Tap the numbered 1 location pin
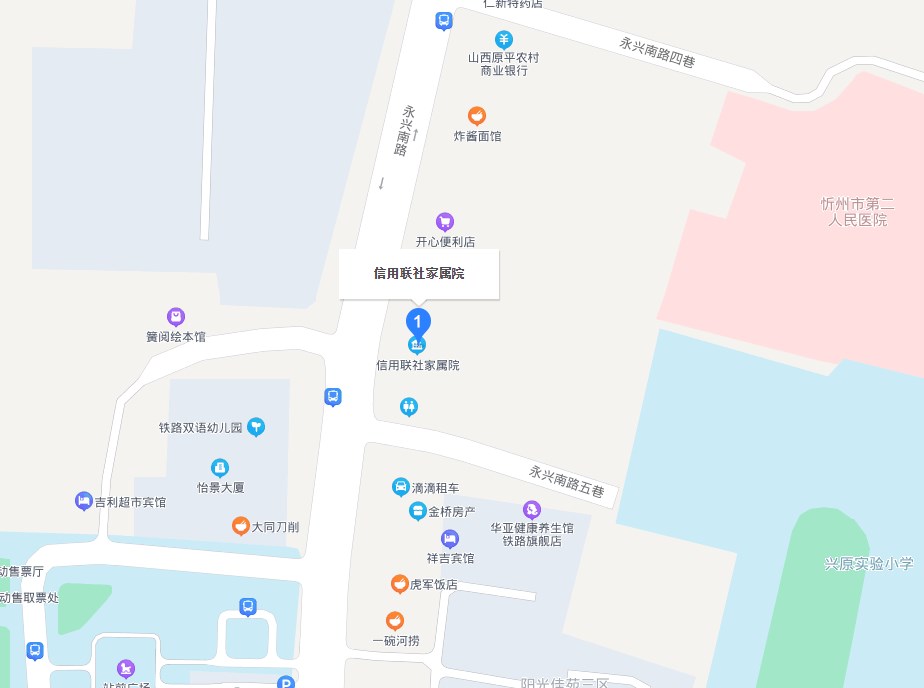The height and width of the screenshot is (688, 924). pyautogui.click(x=418, y=322)
